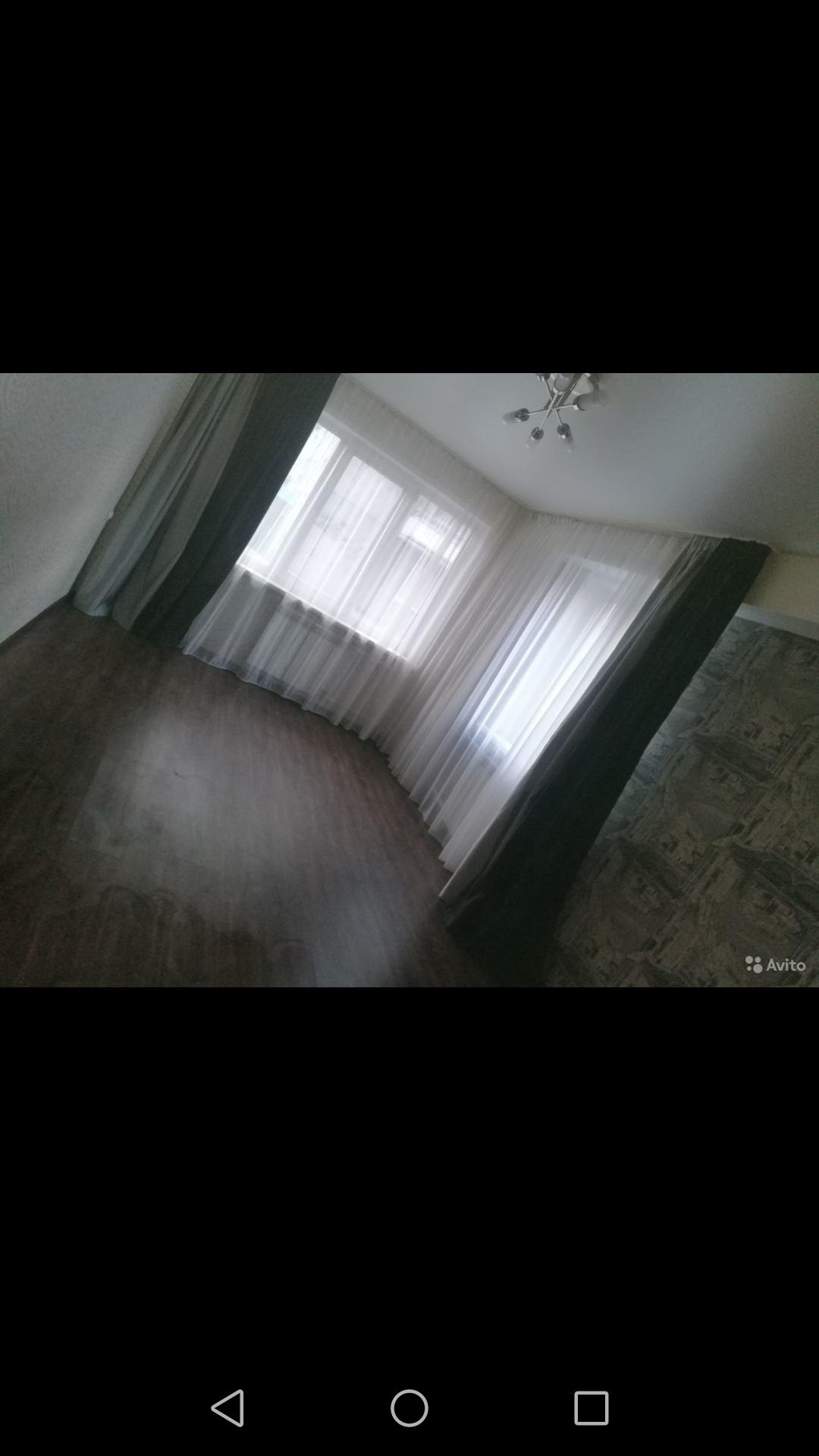Go to the home screen
The width and height of the screenshot is (819, 1456).
[x=409, y=1408]
